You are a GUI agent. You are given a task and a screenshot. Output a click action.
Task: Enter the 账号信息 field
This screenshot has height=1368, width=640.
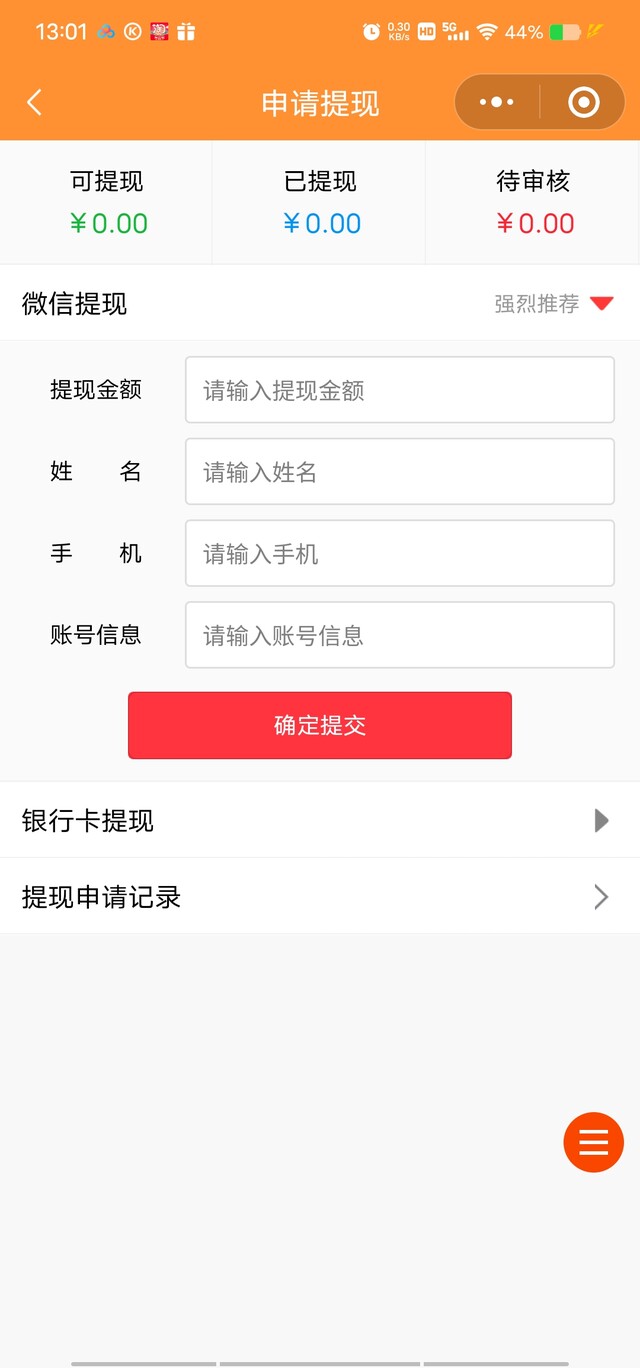click(x=399, y=636)
